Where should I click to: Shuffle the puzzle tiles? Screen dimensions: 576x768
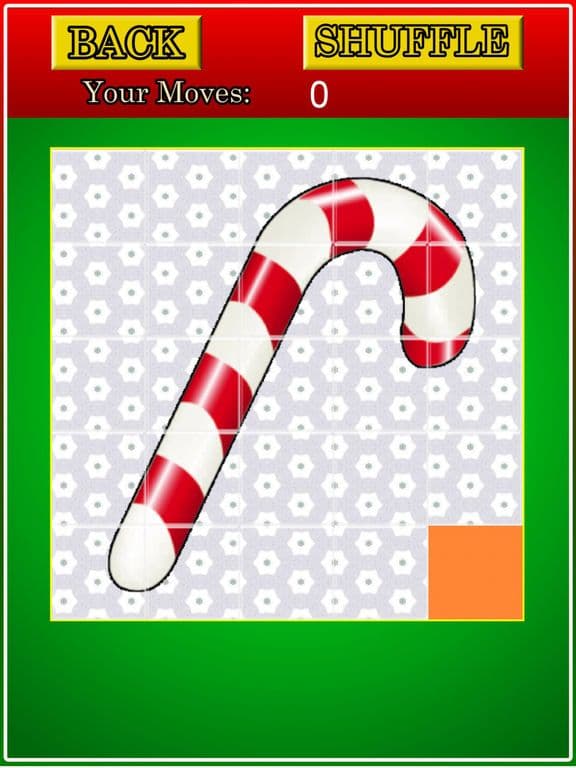click(413, 42)
